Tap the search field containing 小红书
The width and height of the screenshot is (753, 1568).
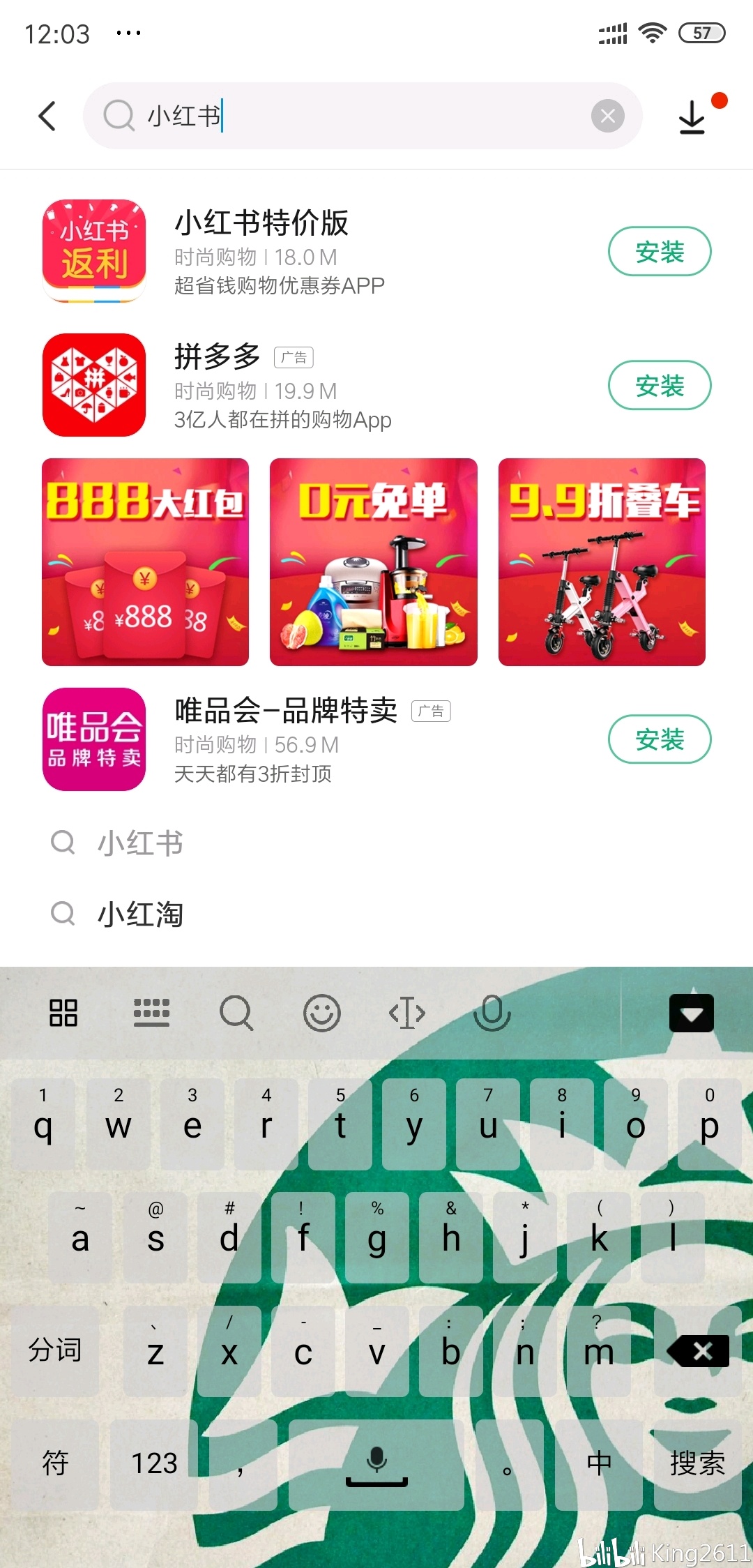[363, 116]
